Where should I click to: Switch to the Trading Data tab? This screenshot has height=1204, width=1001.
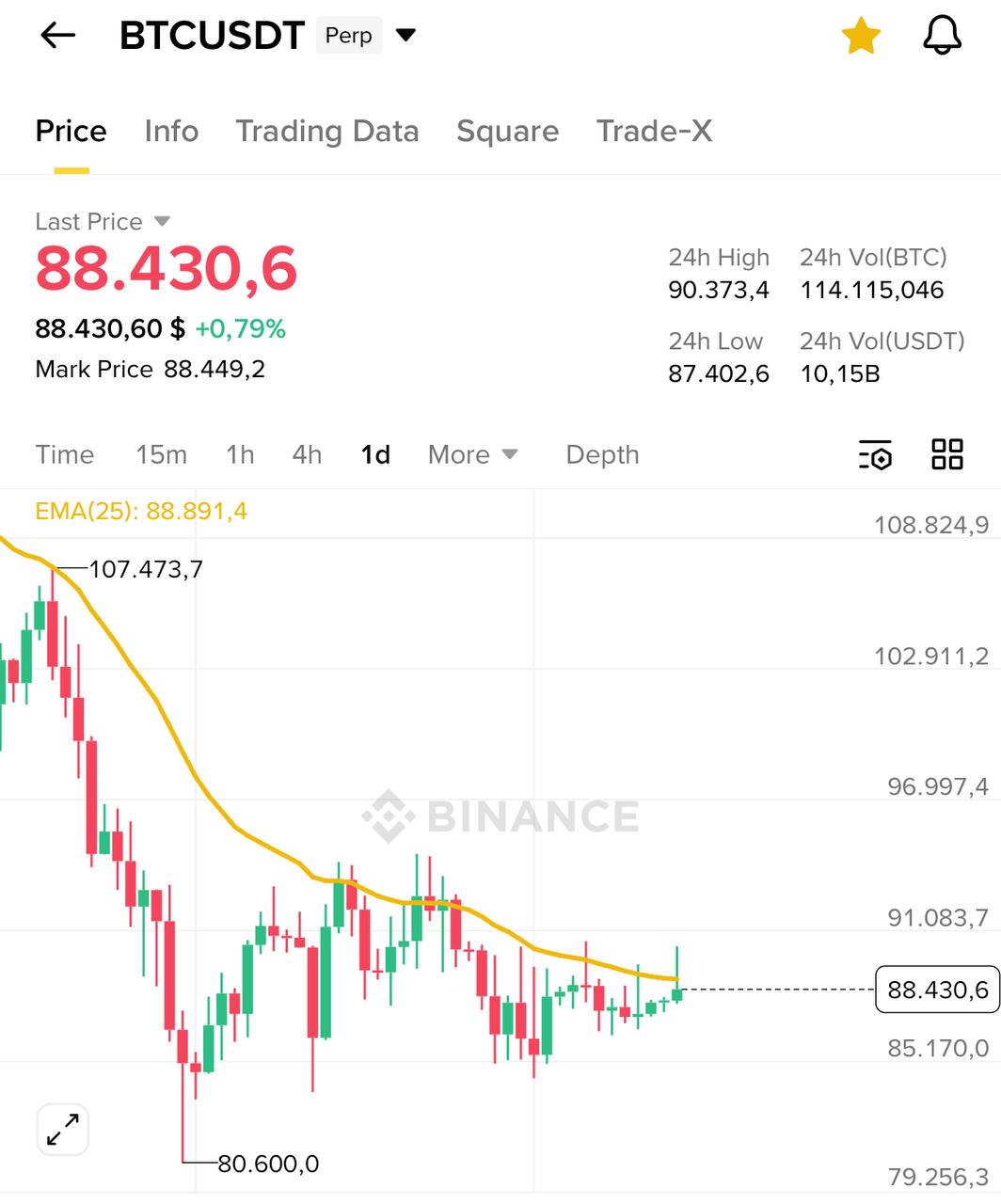tap(326, 131)
